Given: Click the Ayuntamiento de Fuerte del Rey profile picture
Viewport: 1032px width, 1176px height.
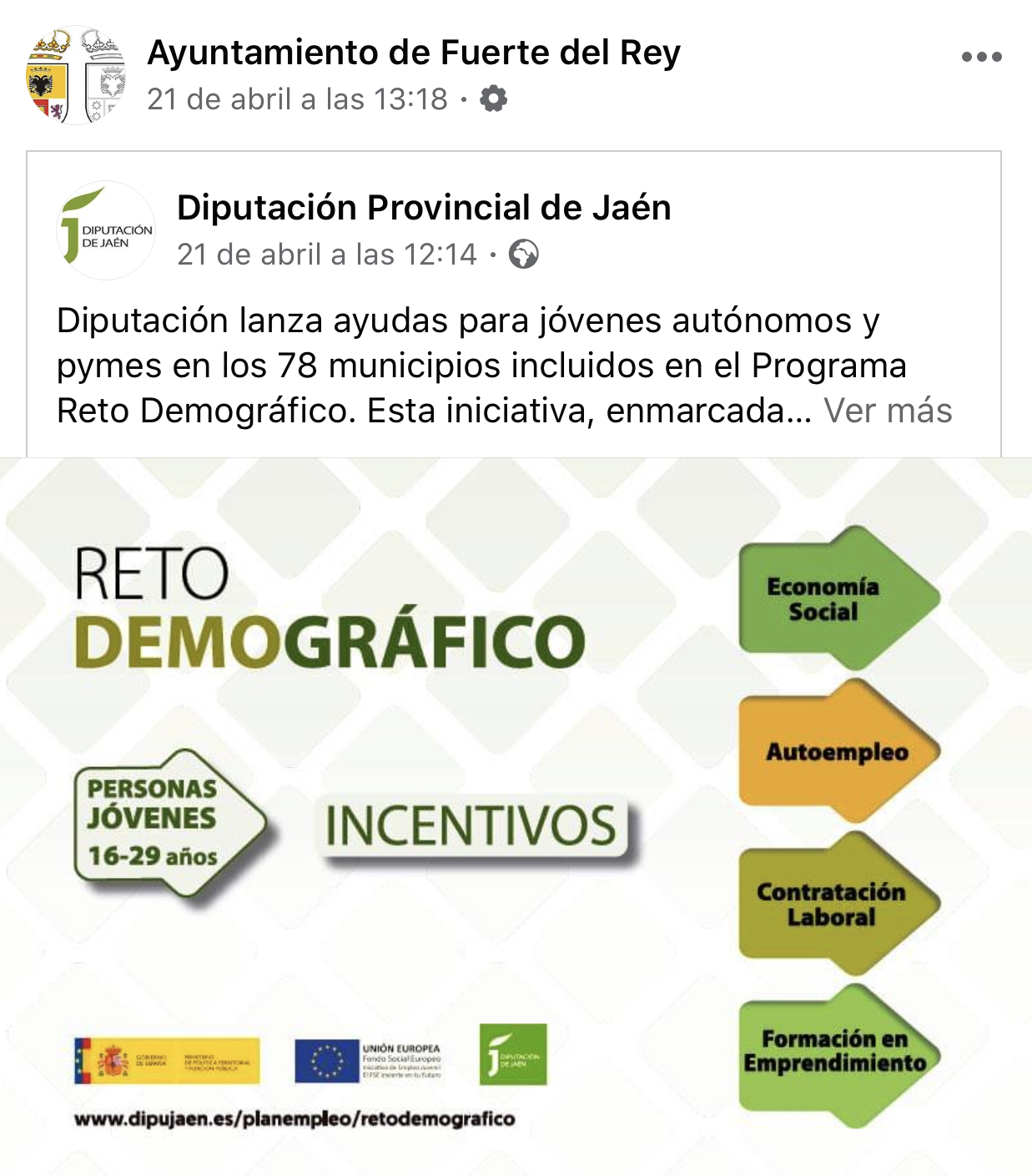Looking at the screenshot, I should pos(75,75).
